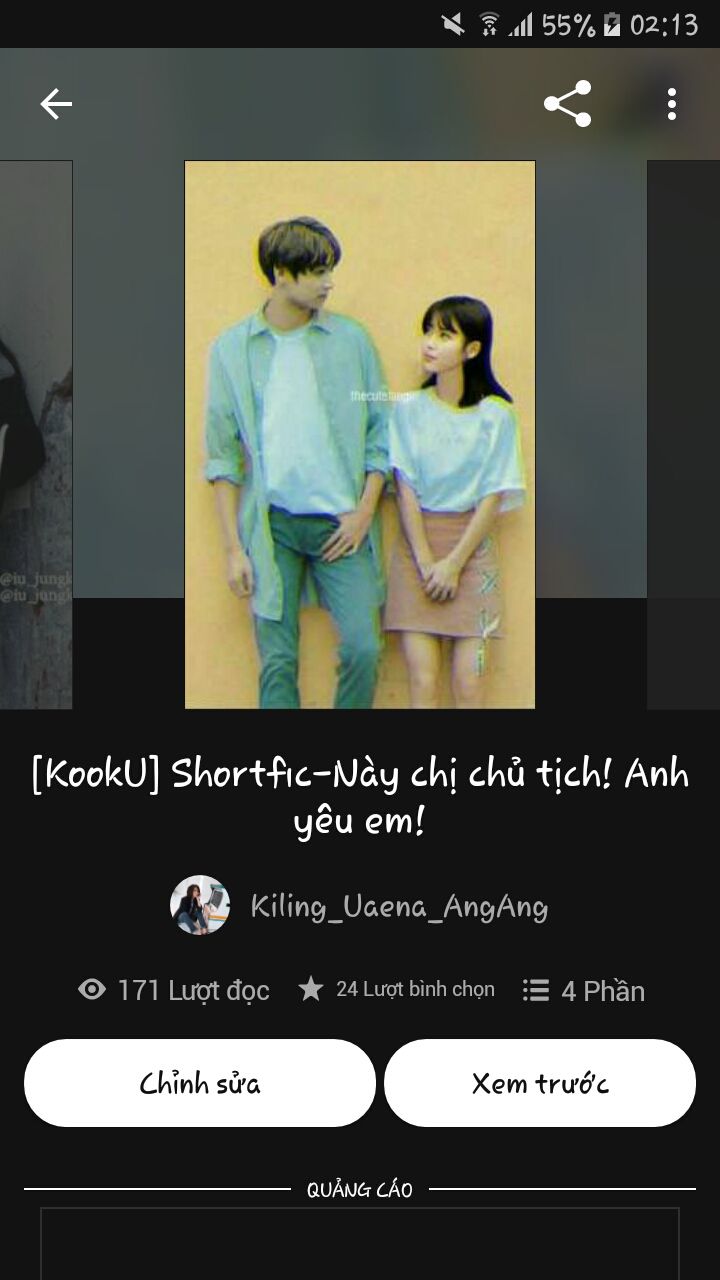Viewport: 720px width, 1280px height.
Task: Go back using the arrow icon
Action: click(x=56, y=104)
